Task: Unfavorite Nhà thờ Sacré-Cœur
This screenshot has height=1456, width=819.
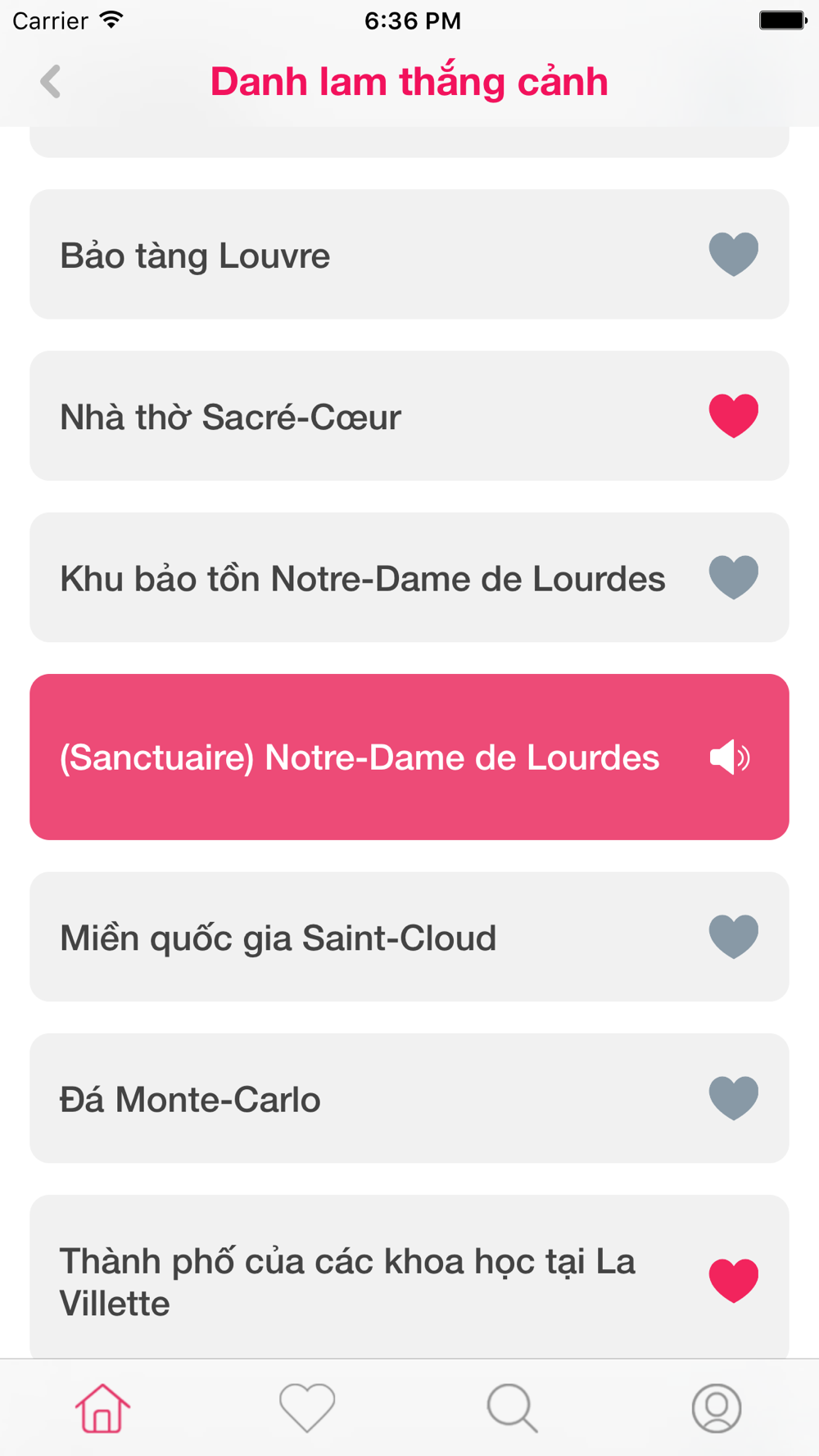Action: (x=733, y=415)
